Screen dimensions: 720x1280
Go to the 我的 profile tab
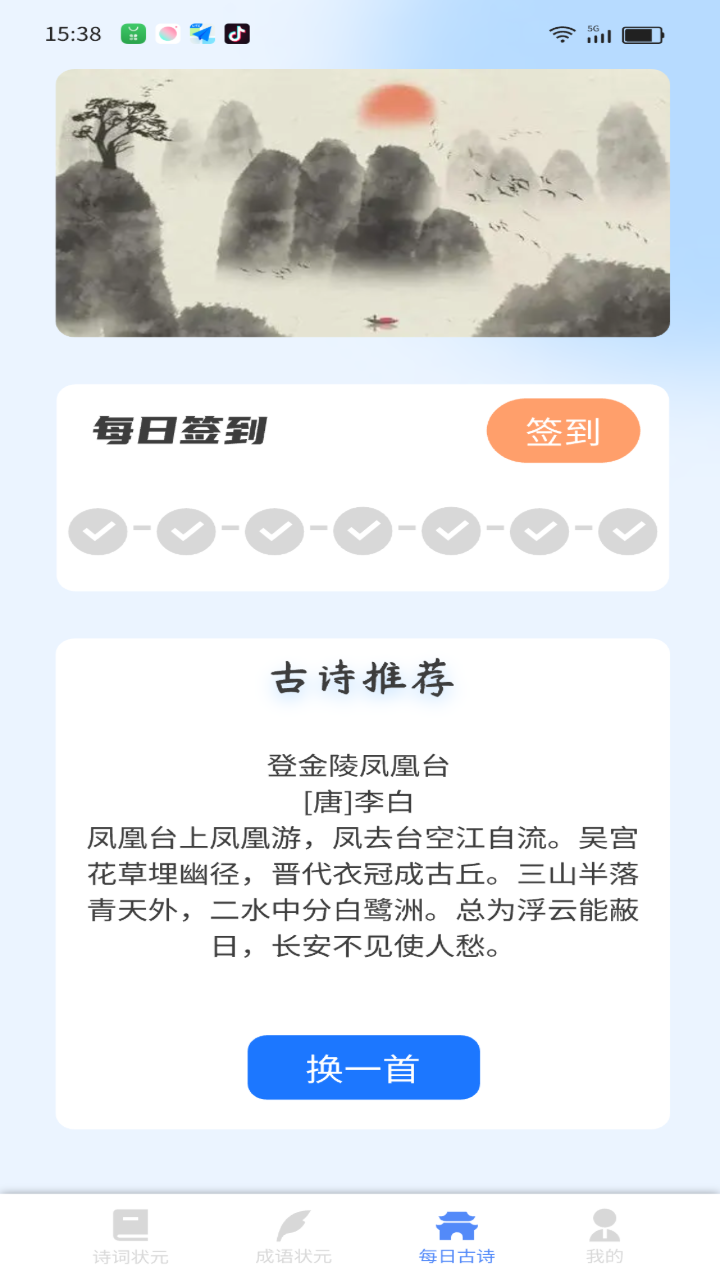604,1236
